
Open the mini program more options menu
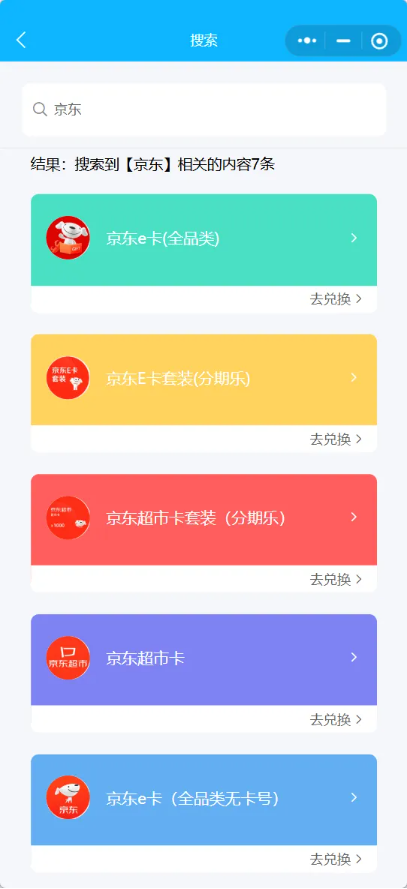pyautogui.click(x=307, y=41)
